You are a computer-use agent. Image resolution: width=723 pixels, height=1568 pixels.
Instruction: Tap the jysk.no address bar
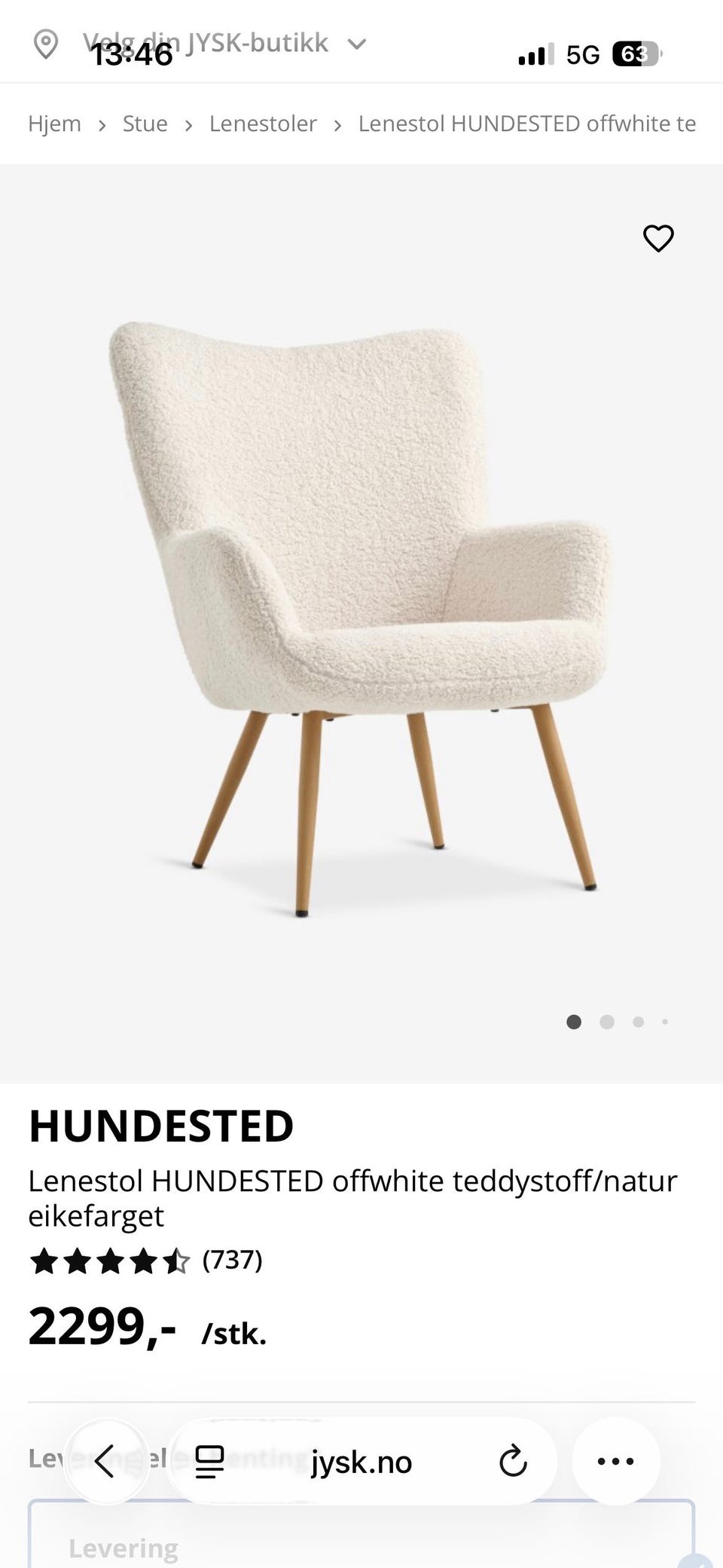point(361,1462)
